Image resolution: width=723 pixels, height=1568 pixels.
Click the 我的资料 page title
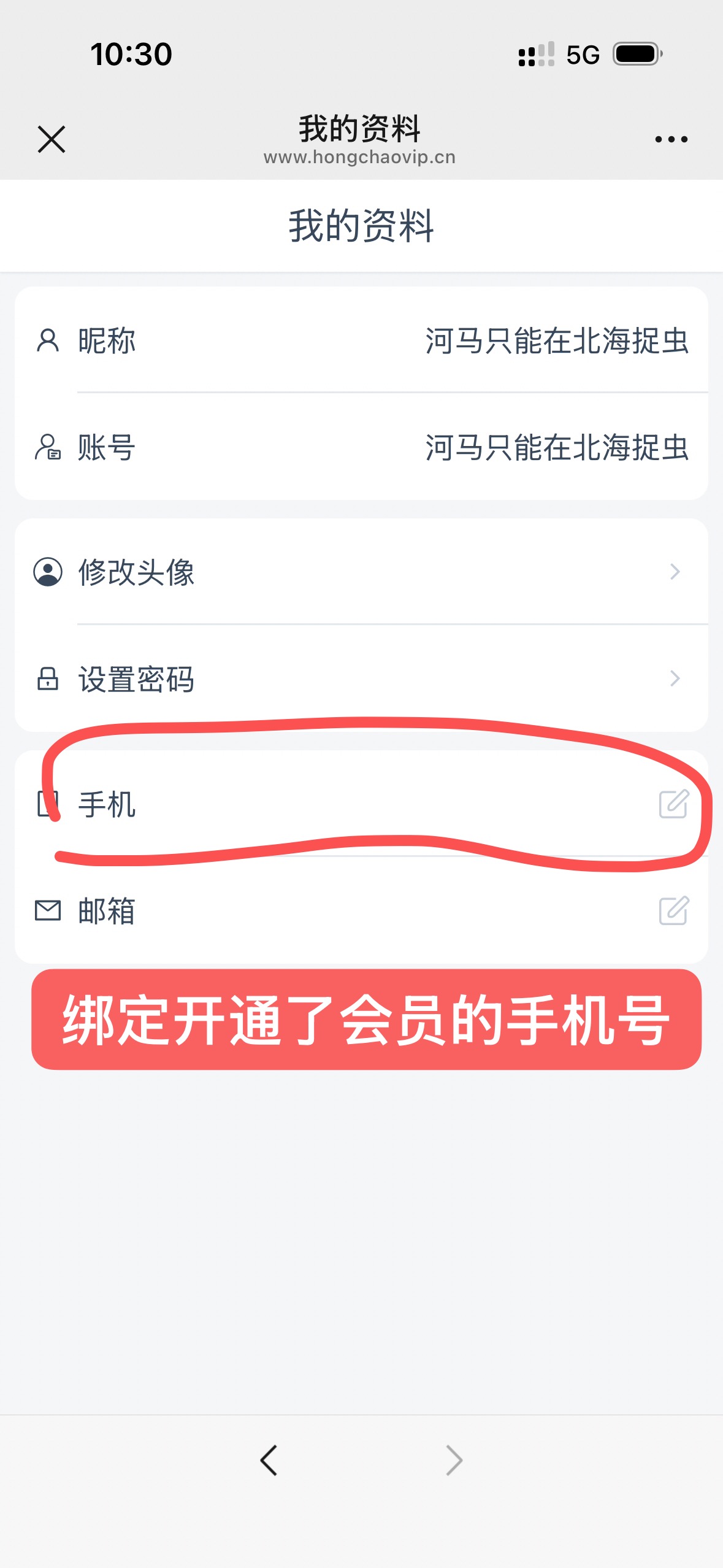[361, 225]
